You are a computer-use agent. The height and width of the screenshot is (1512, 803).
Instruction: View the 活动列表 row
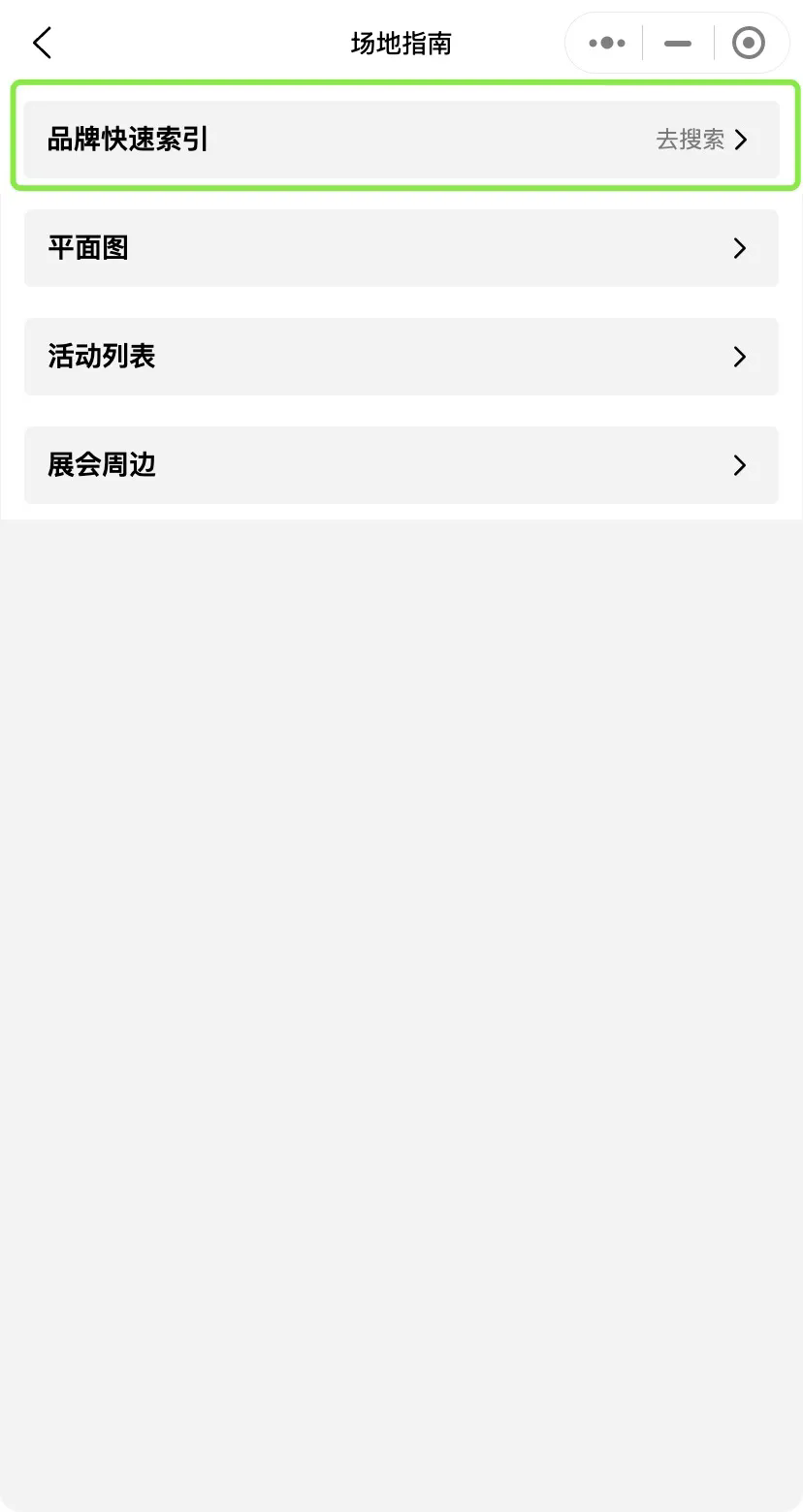[401, 357]
